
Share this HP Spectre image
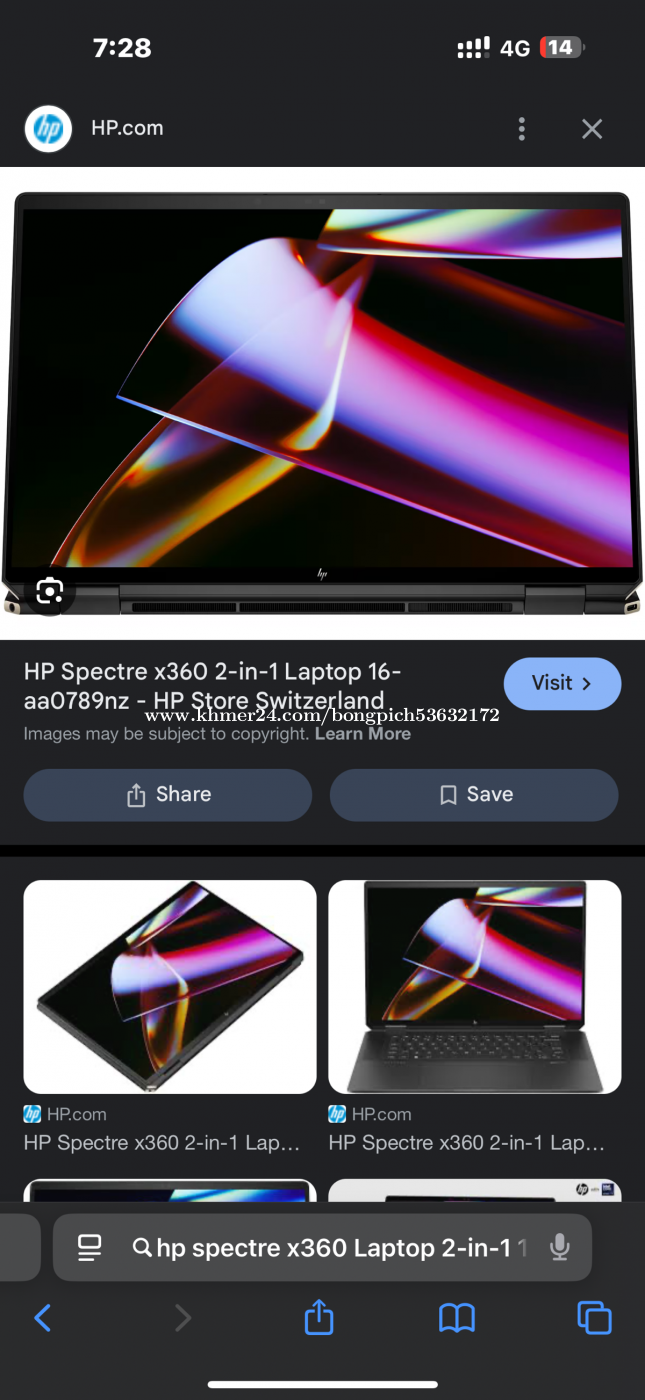tap(168, 795)
